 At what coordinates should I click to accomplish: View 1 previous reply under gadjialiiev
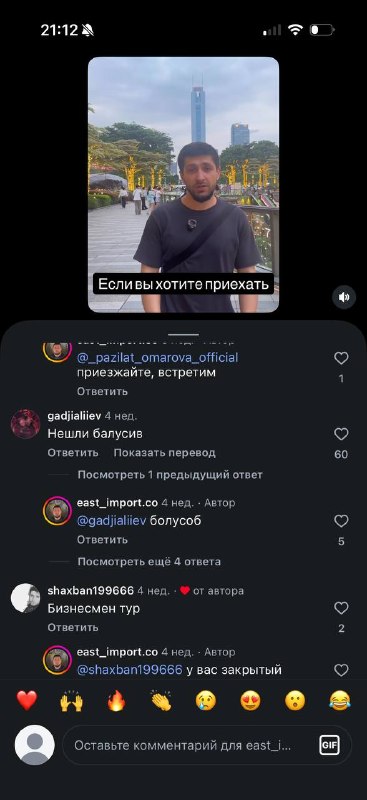(170, 475)
